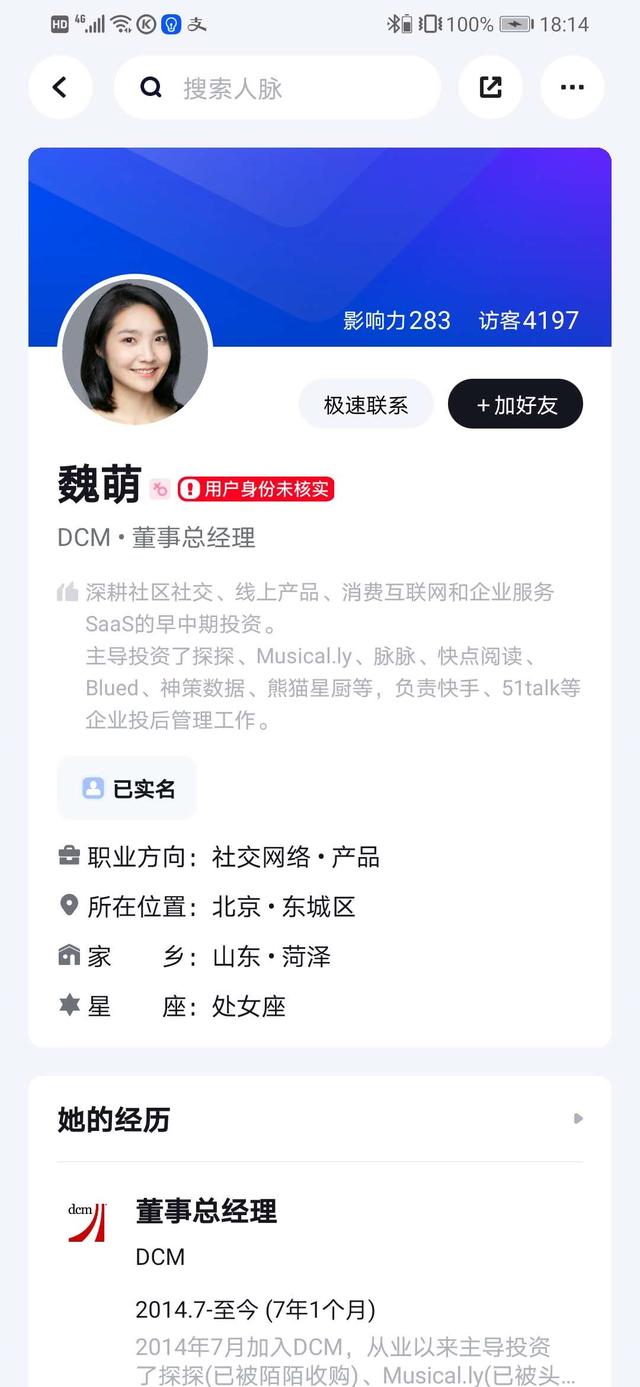Go back using the top arrow
Viewport: 640px width, 1387px height.
60,88
